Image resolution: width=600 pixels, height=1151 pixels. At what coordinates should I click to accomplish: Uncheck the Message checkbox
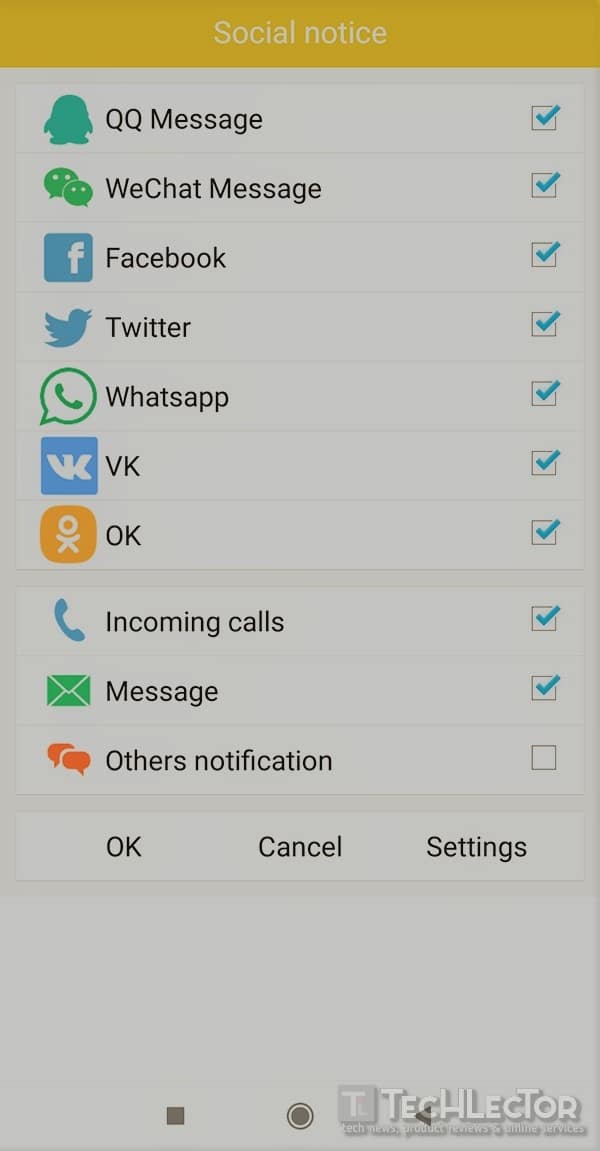point(544,689)
